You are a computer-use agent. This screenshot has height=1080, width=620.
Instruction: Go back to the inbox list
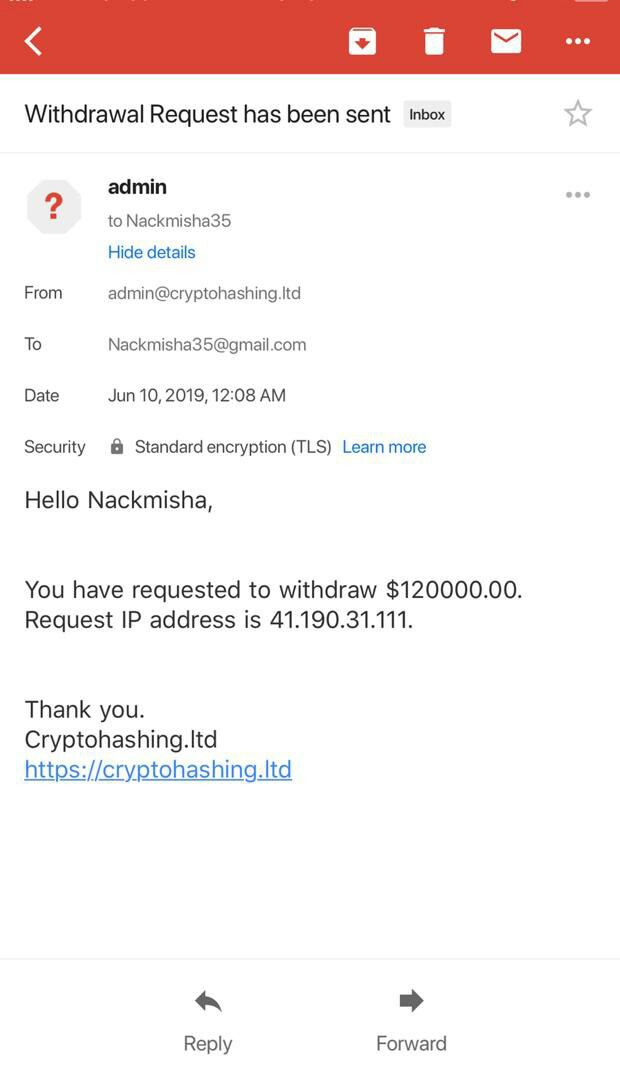click(x=33, y=41)
